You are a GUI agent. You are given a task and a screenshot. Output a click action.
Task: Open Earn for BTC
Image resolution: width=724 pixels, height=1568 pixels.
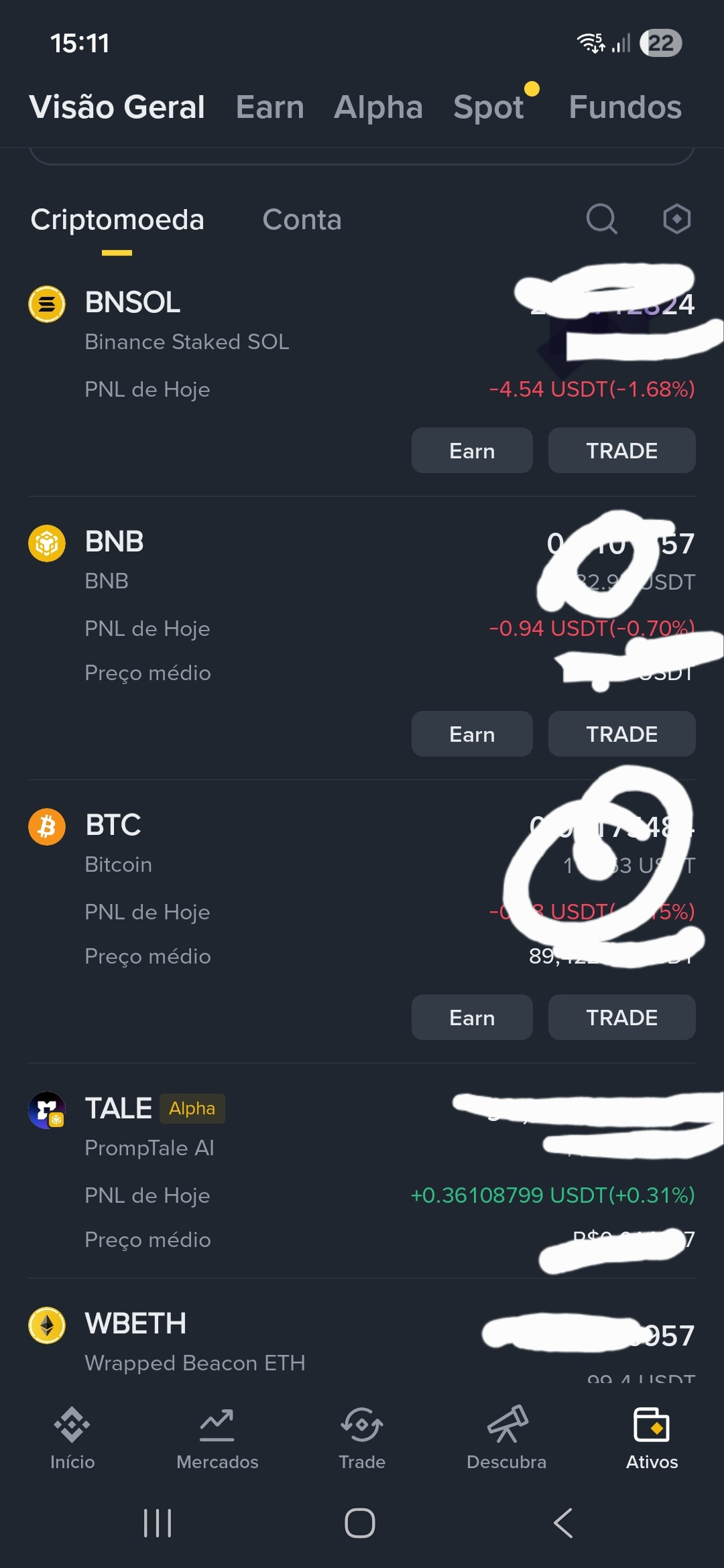tap(472, 1018)
